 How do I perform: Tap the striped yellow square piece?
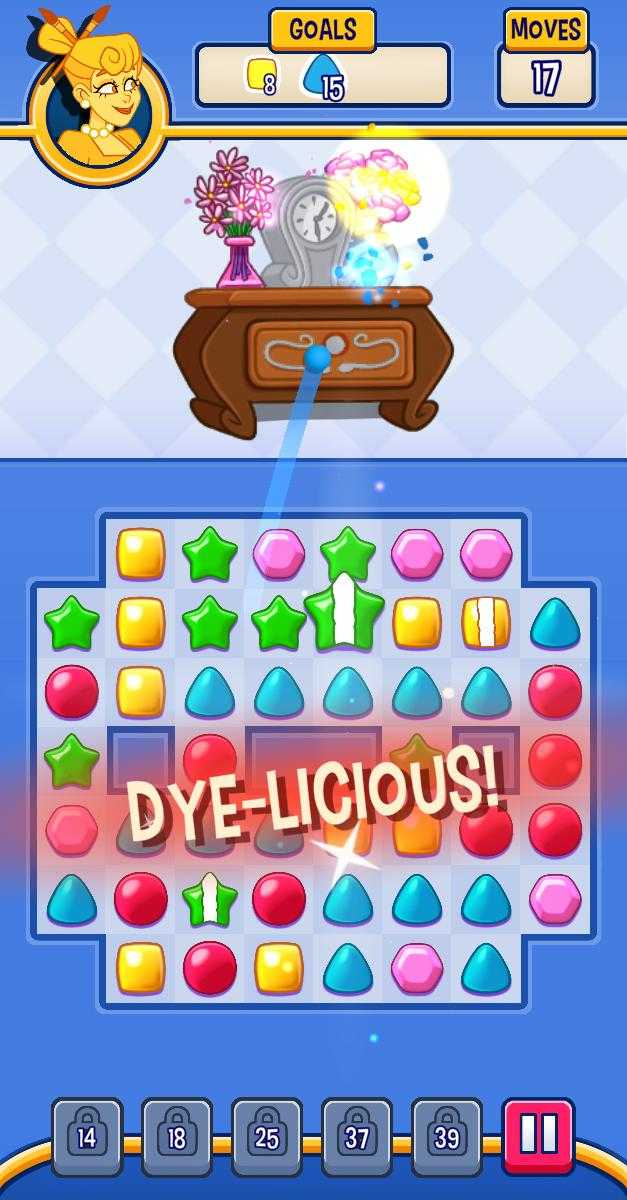(486, 623)
